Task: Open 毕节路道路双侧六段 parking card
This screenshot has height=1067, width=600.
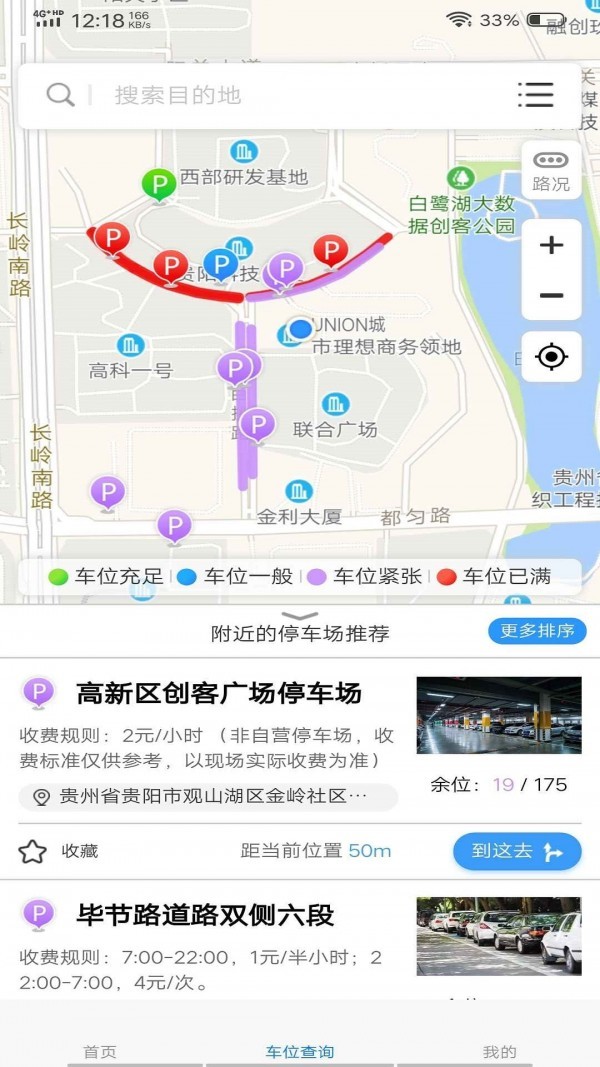Action: coord(205,915)
